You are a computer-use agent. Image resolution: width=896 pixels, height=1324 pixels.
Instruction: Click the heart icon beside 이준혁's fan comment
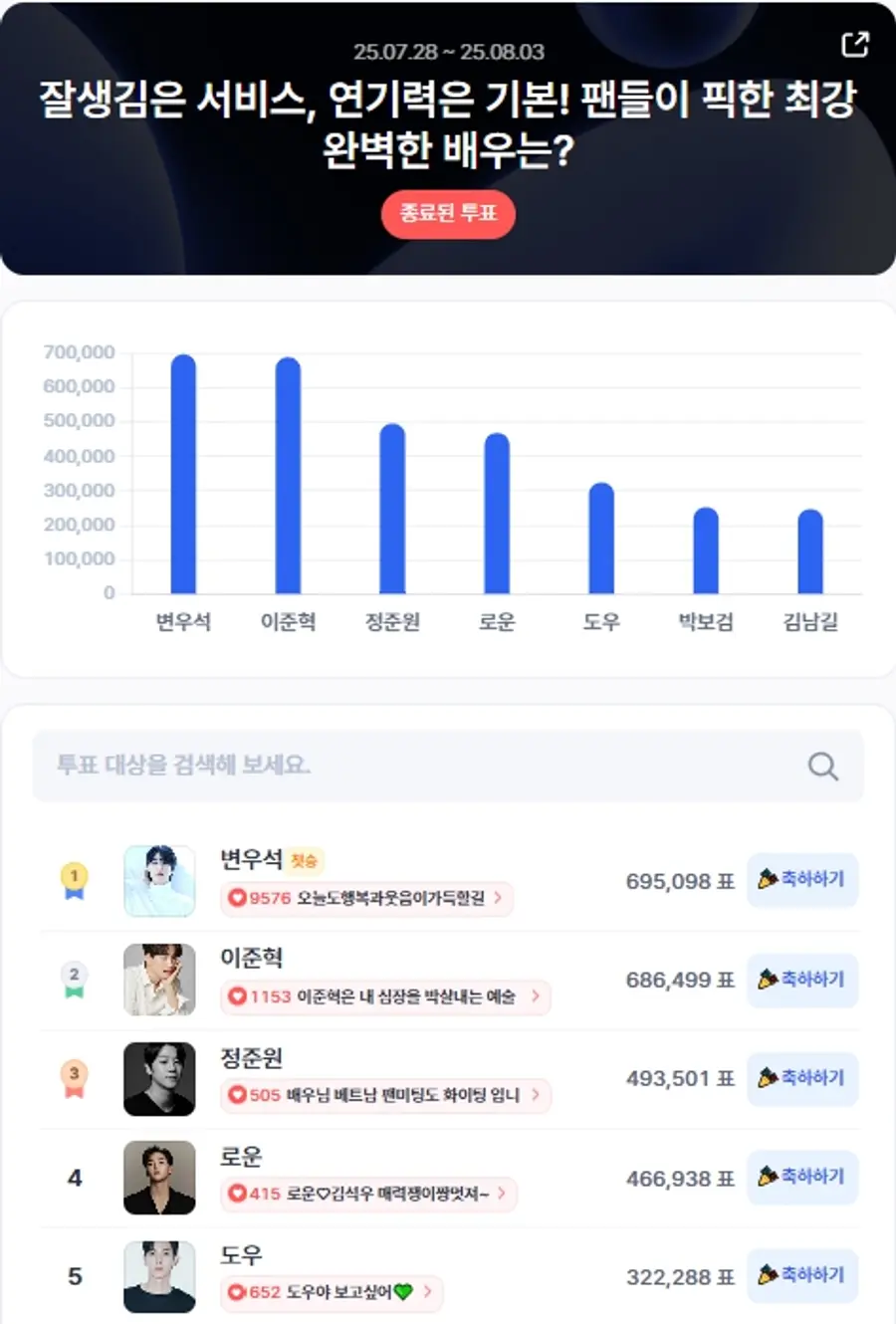(238, 994)
